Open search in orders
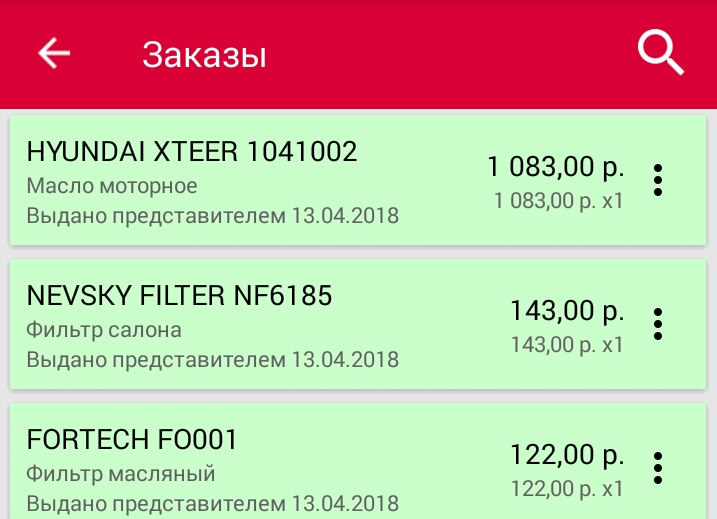717x519 pixels. click(x=660, y=53)
